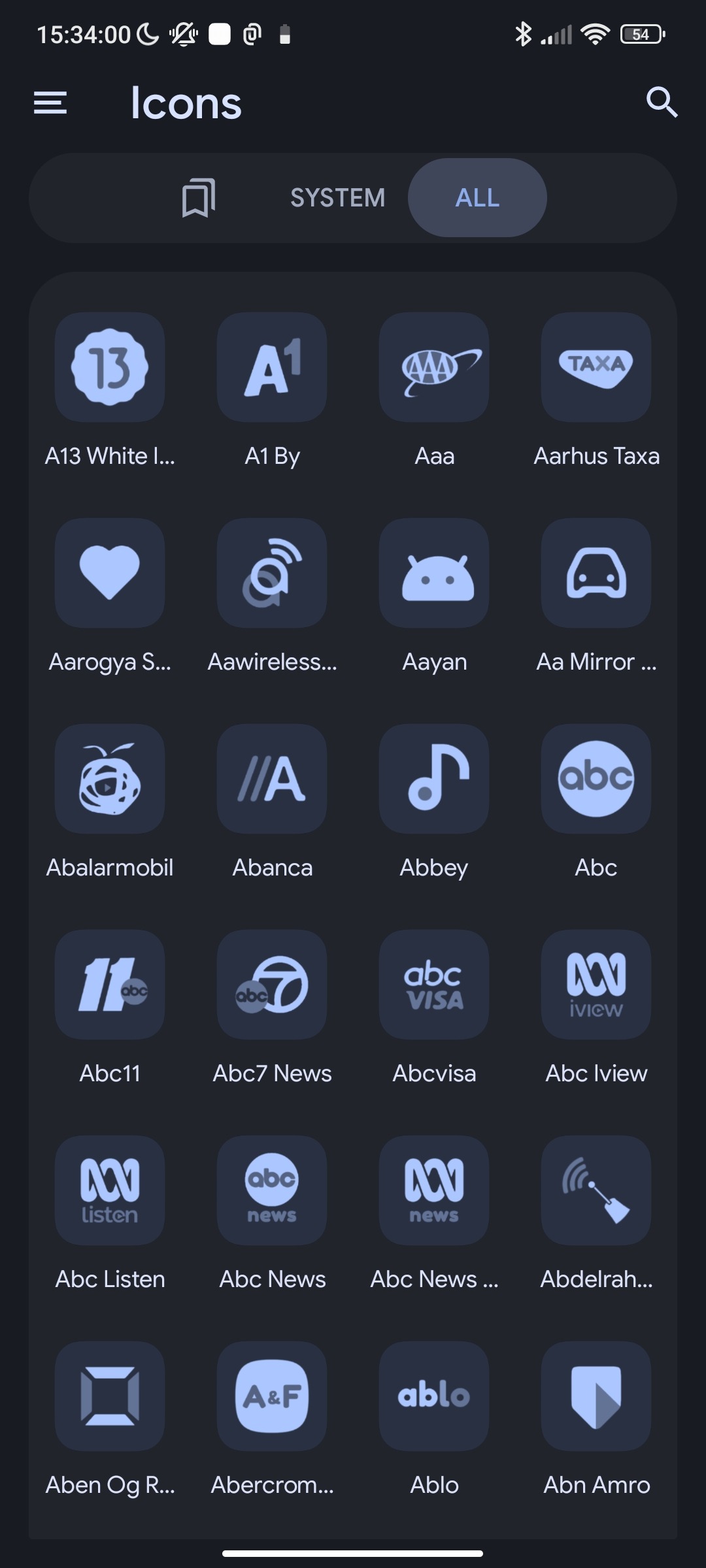706x1568 pixels.
Task: Select the A1 By icon
Action: point(272,367)
